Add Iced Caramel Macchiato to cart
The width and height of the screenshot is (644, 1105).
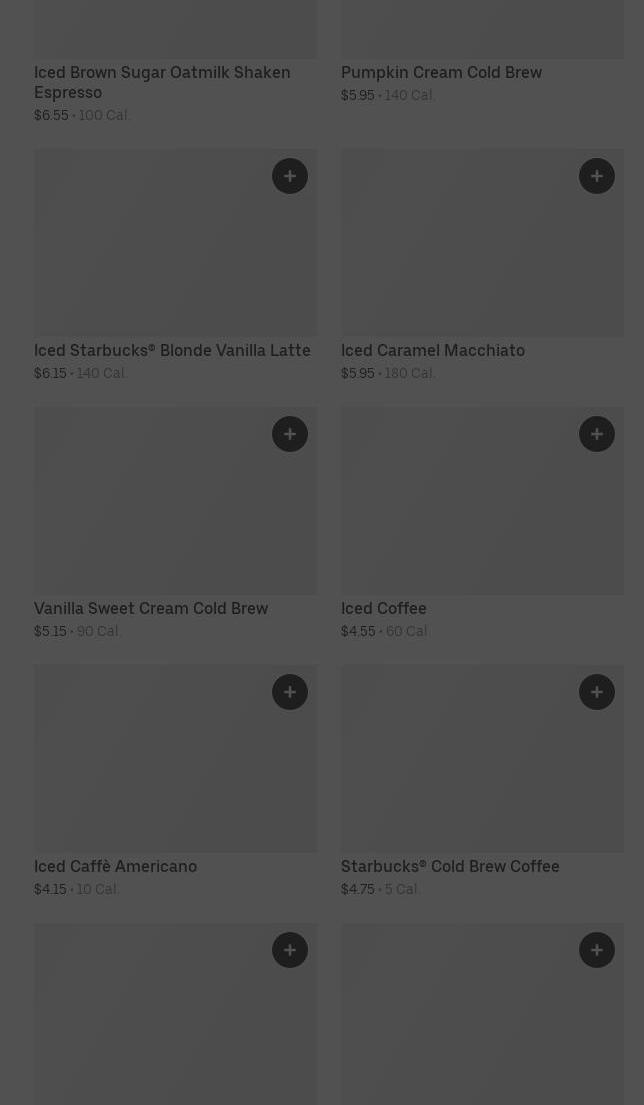pyautogui.click(x=597, y=175)
